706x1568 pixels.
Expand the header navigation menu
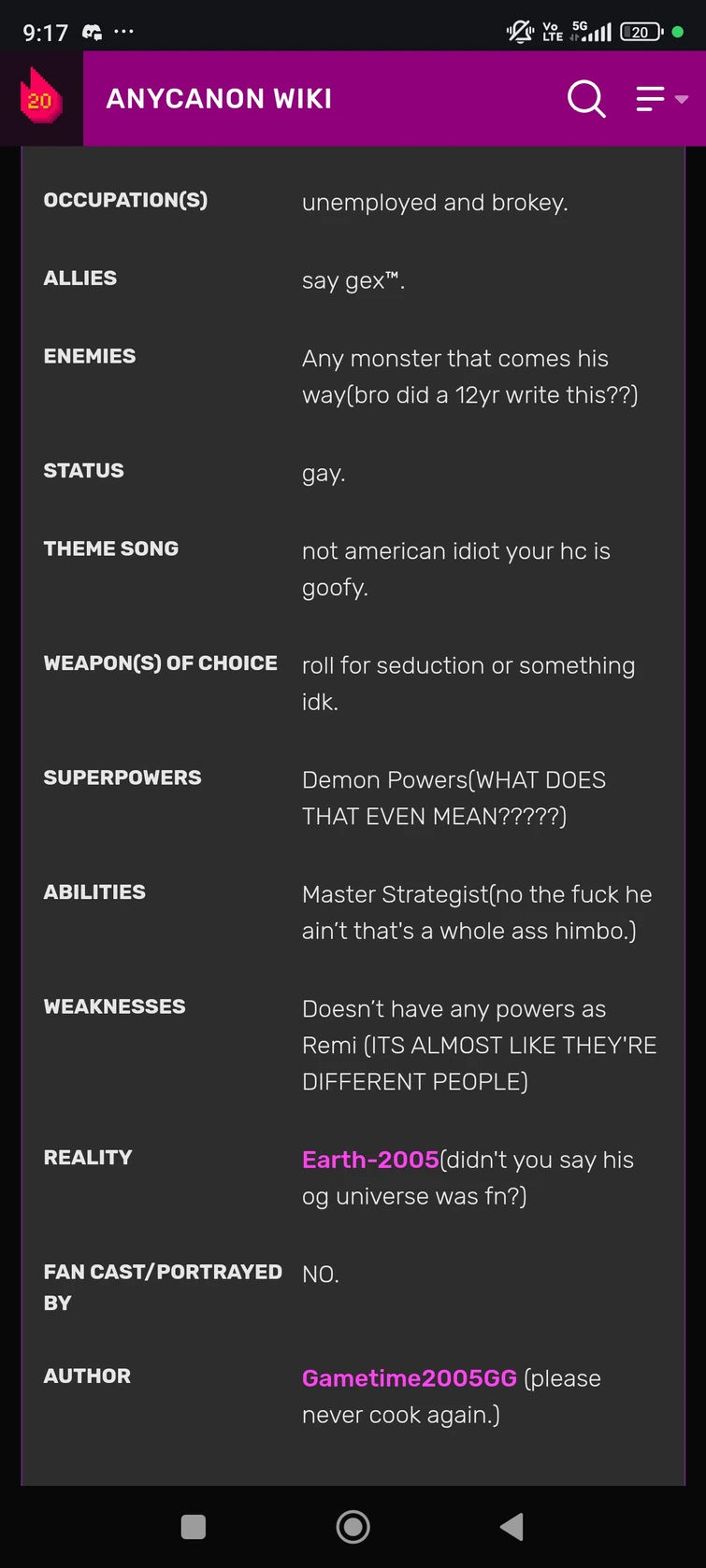click(661, 98)
